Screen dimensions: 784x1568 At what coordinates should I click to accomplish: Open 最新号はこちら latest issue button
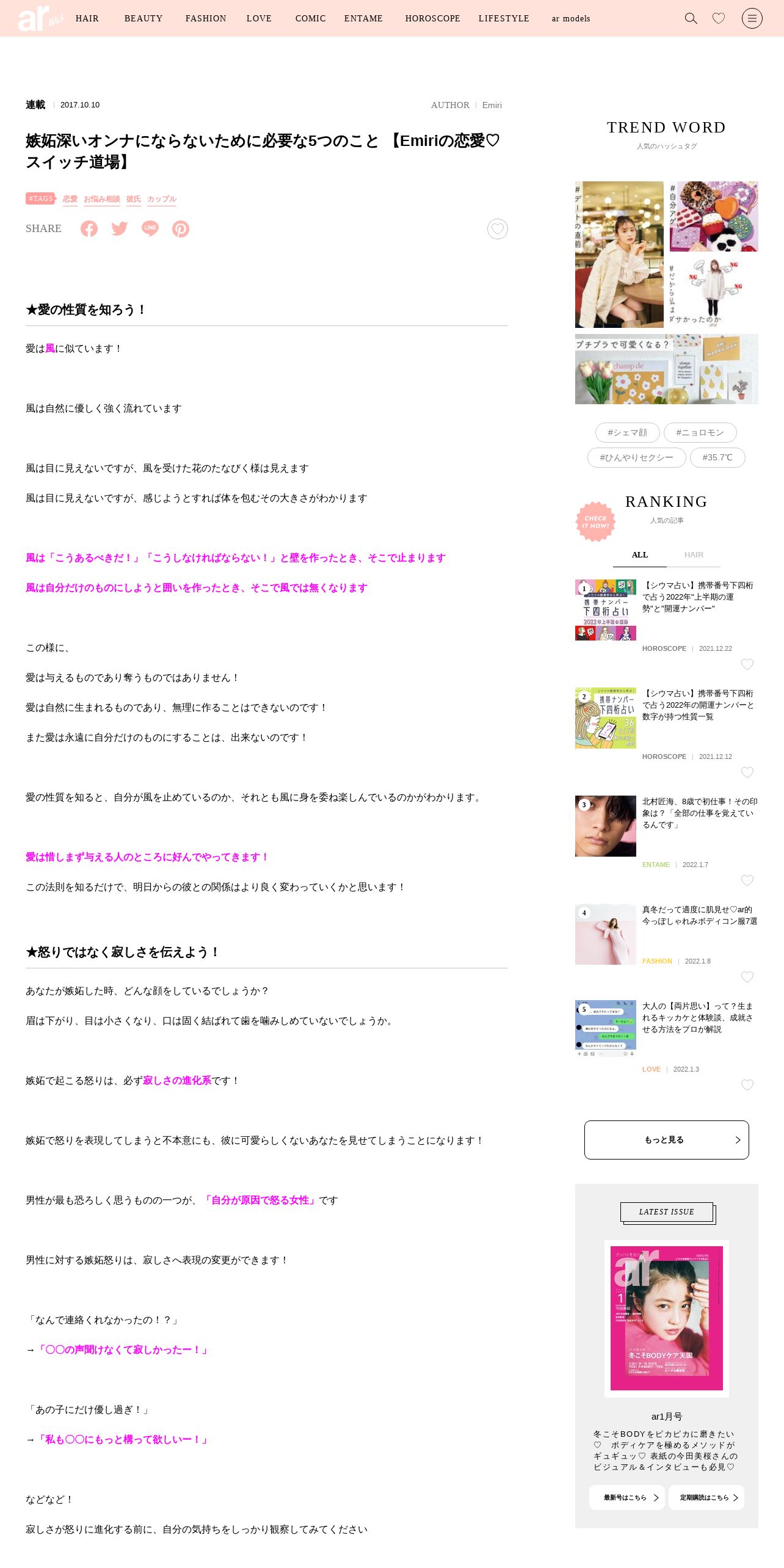click(x=626, y=1497)
